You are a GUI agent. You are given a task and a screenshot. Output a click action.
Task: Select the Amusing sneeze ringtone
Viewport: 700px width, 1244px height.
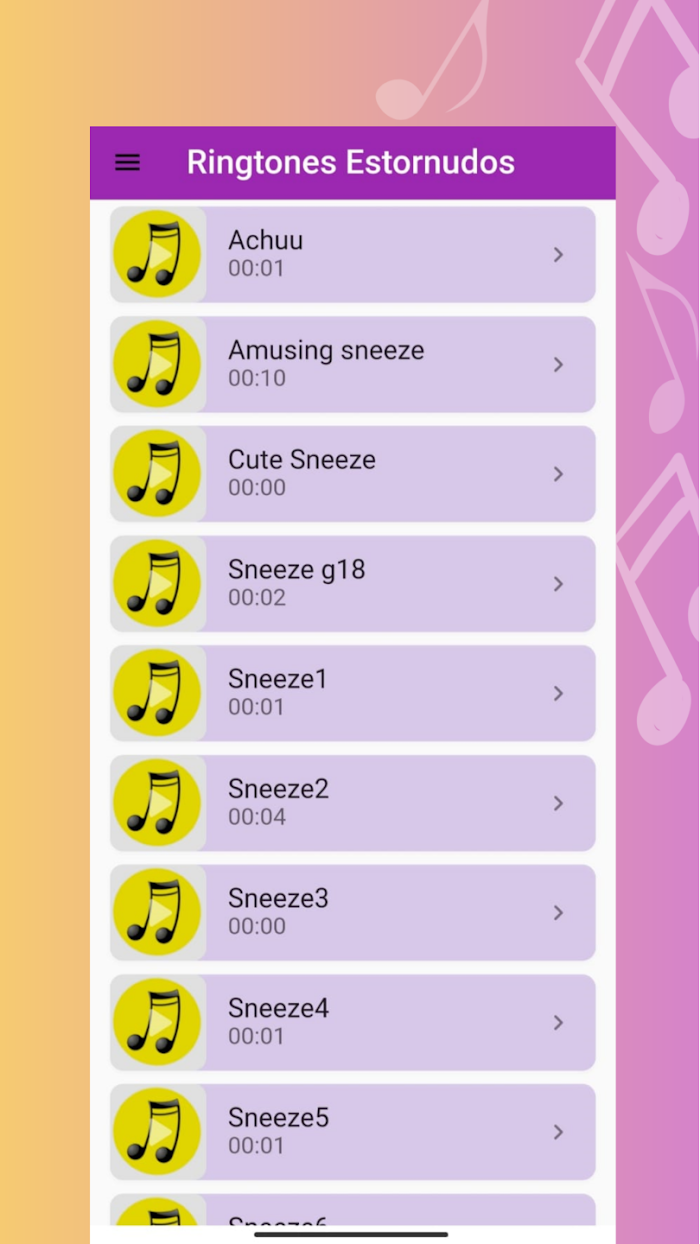pyautogui.click(x=352, y=364)
